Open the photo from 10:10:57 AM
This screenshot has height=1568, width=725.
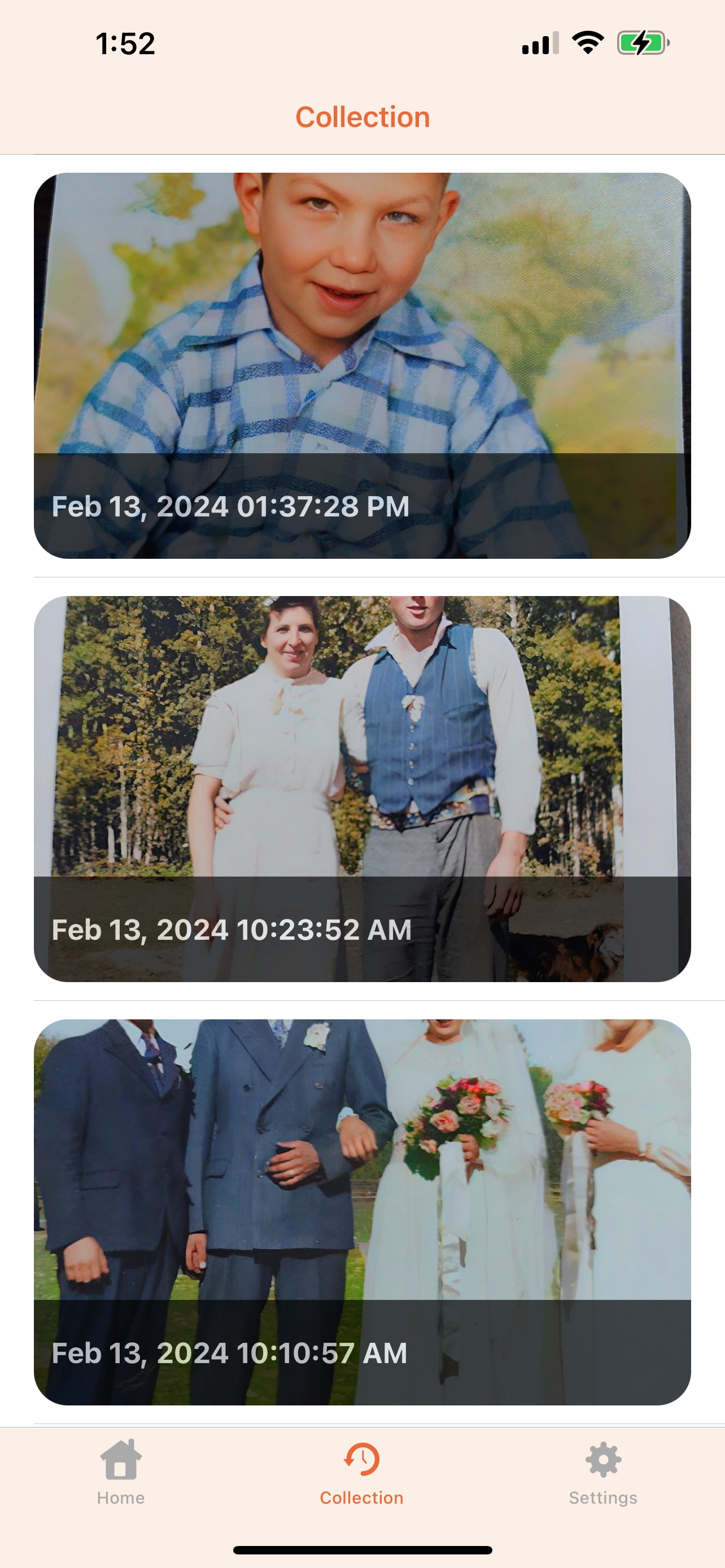coord(362,1211)
